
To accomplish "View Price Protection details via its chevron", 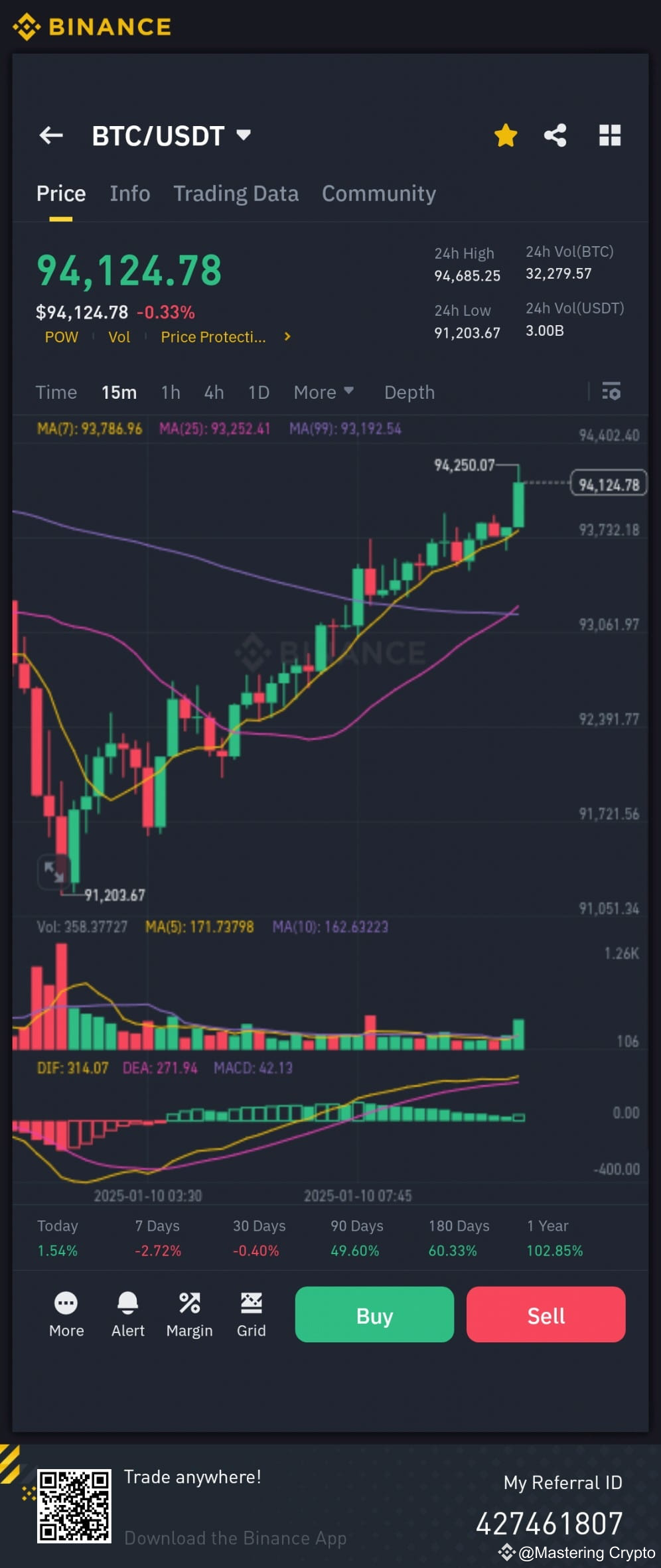I will click(287, 337).
